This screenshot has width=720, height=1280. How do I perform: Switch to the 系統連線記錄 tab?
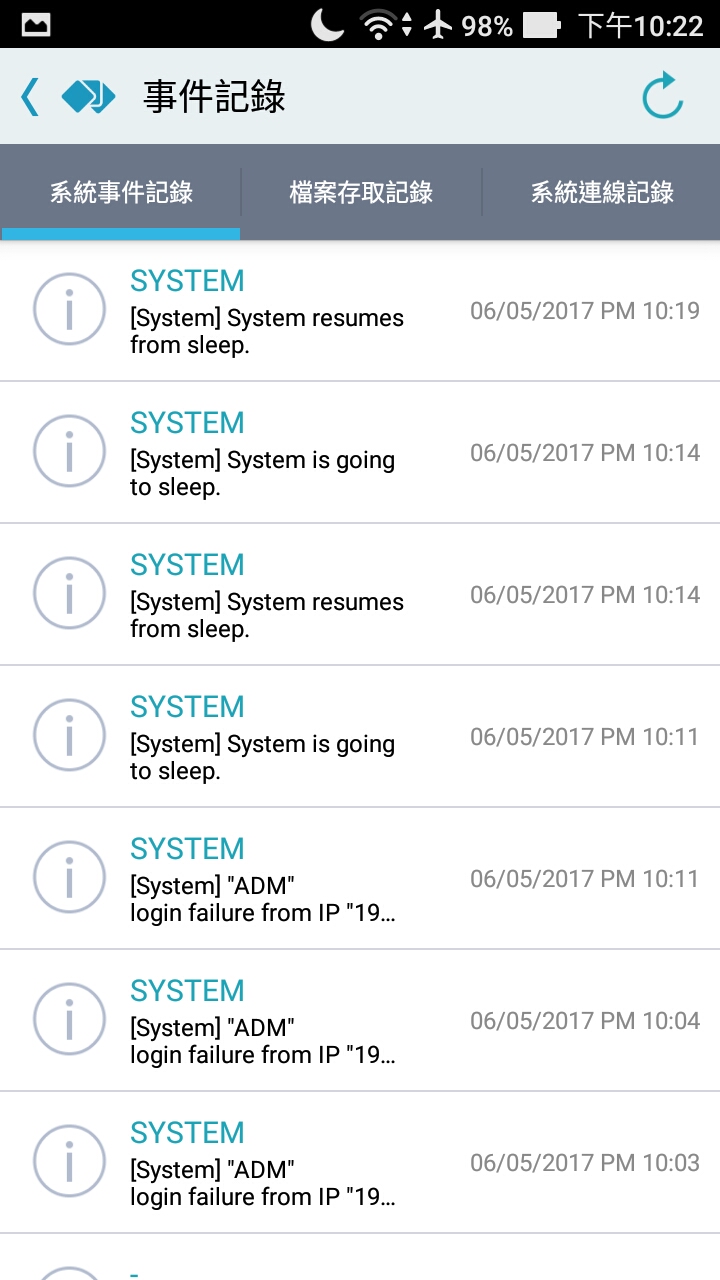[x=601, y=192]
